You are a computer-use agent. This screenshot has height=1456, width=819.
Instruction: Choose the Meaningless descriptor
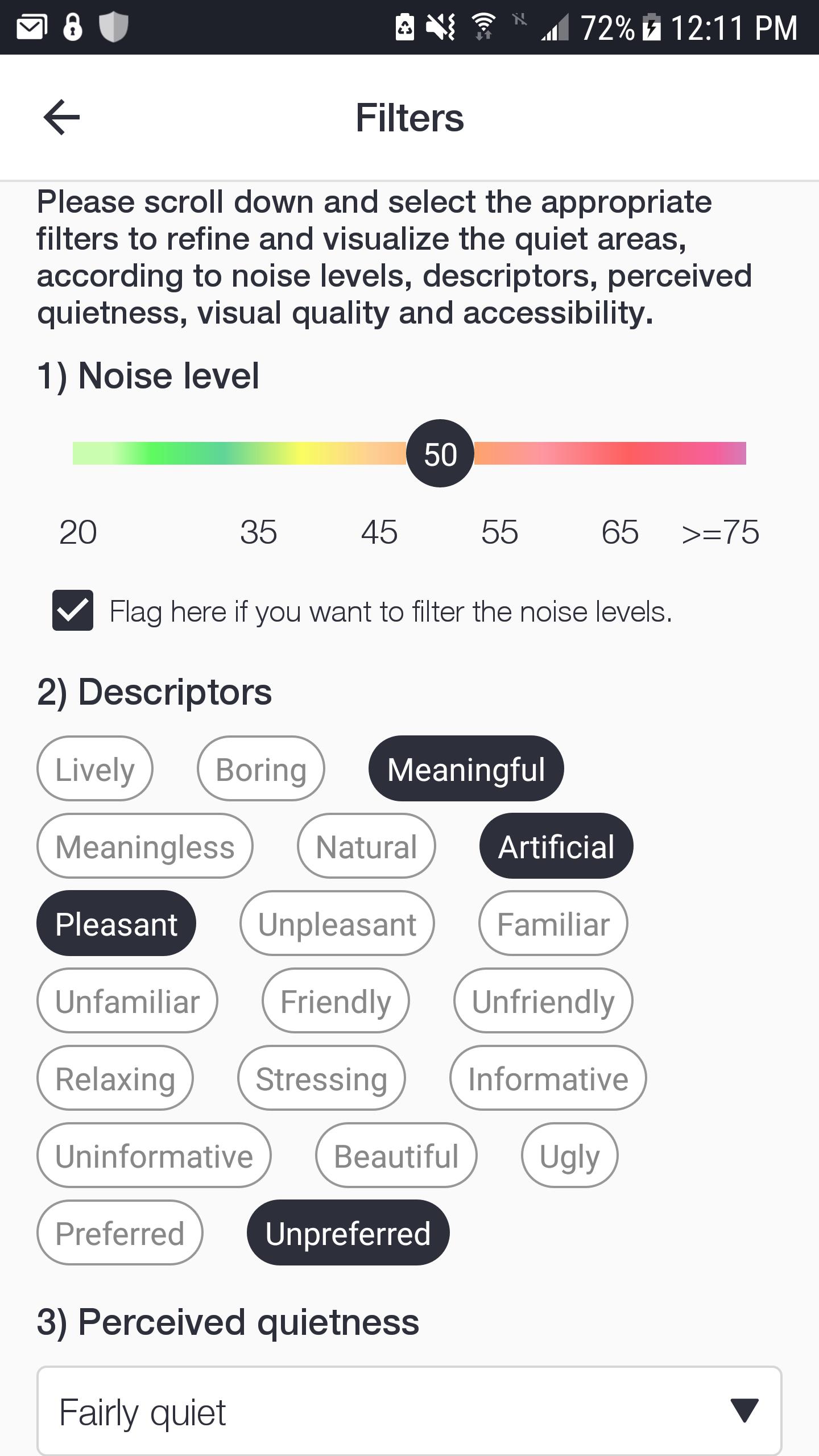145,846
